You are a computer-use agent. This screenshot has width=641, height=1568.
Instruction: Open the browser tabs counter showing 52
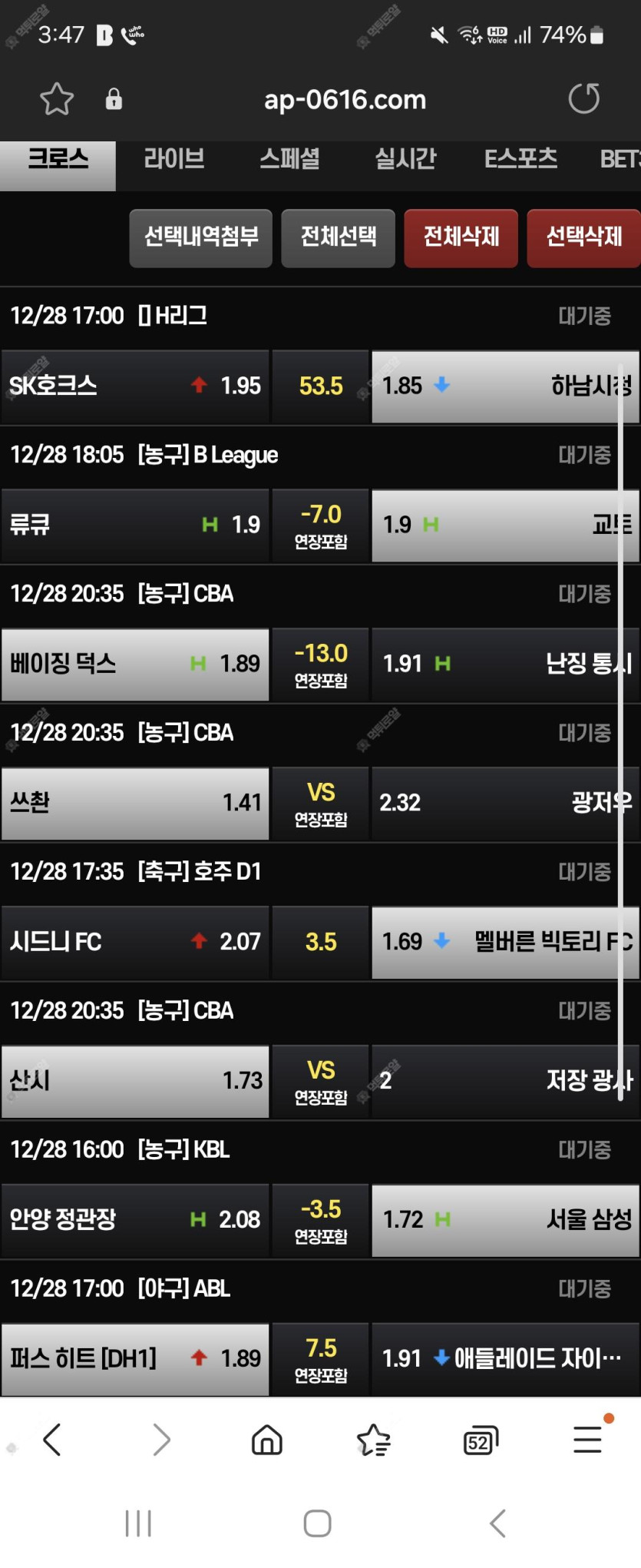480,1440
